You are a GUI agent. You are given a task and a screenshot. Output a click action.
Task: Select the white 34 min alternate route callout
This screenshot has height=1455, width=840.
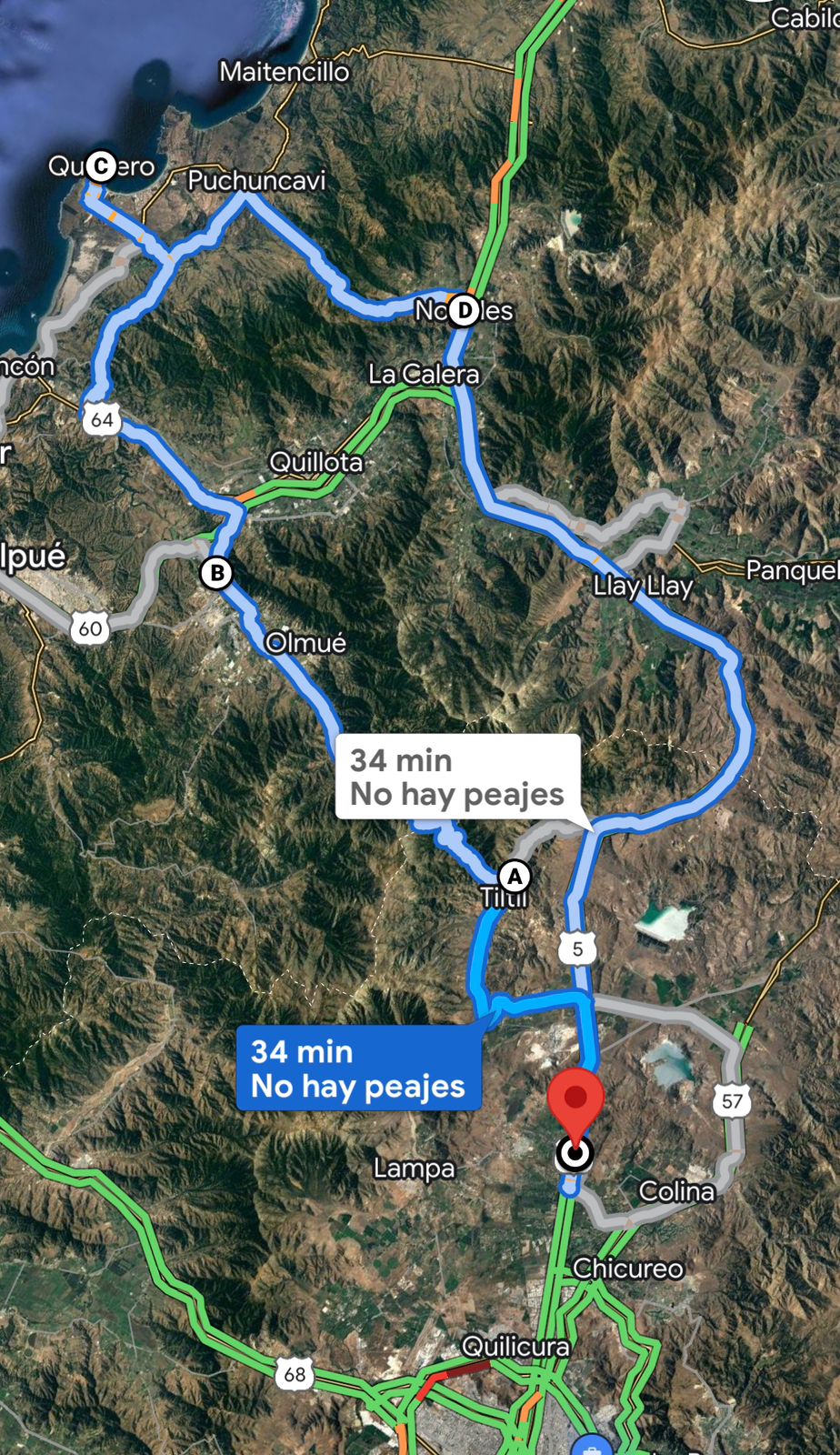(x=457, y=777)
